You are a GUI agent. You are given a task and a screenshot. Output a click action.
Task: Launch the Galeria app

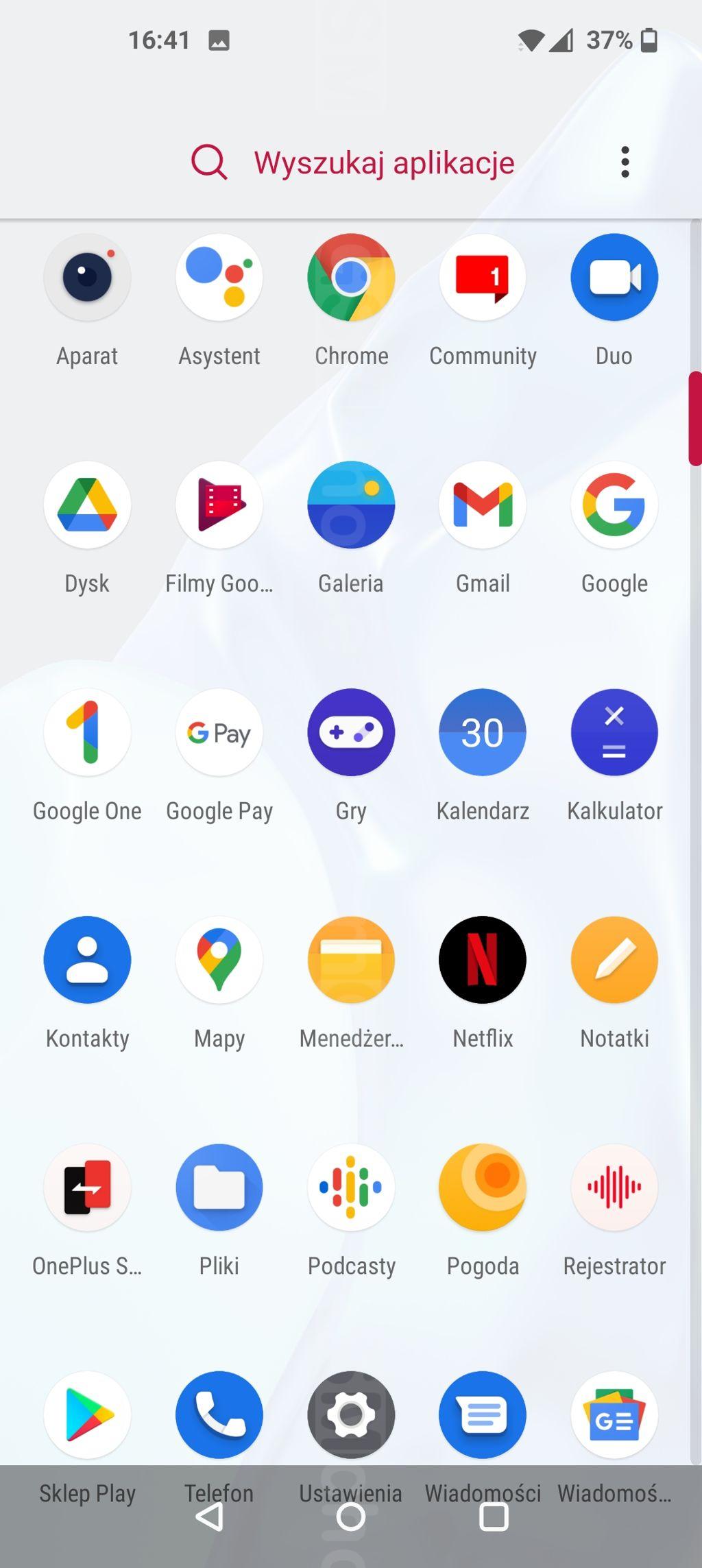click(x=351, y=505)
